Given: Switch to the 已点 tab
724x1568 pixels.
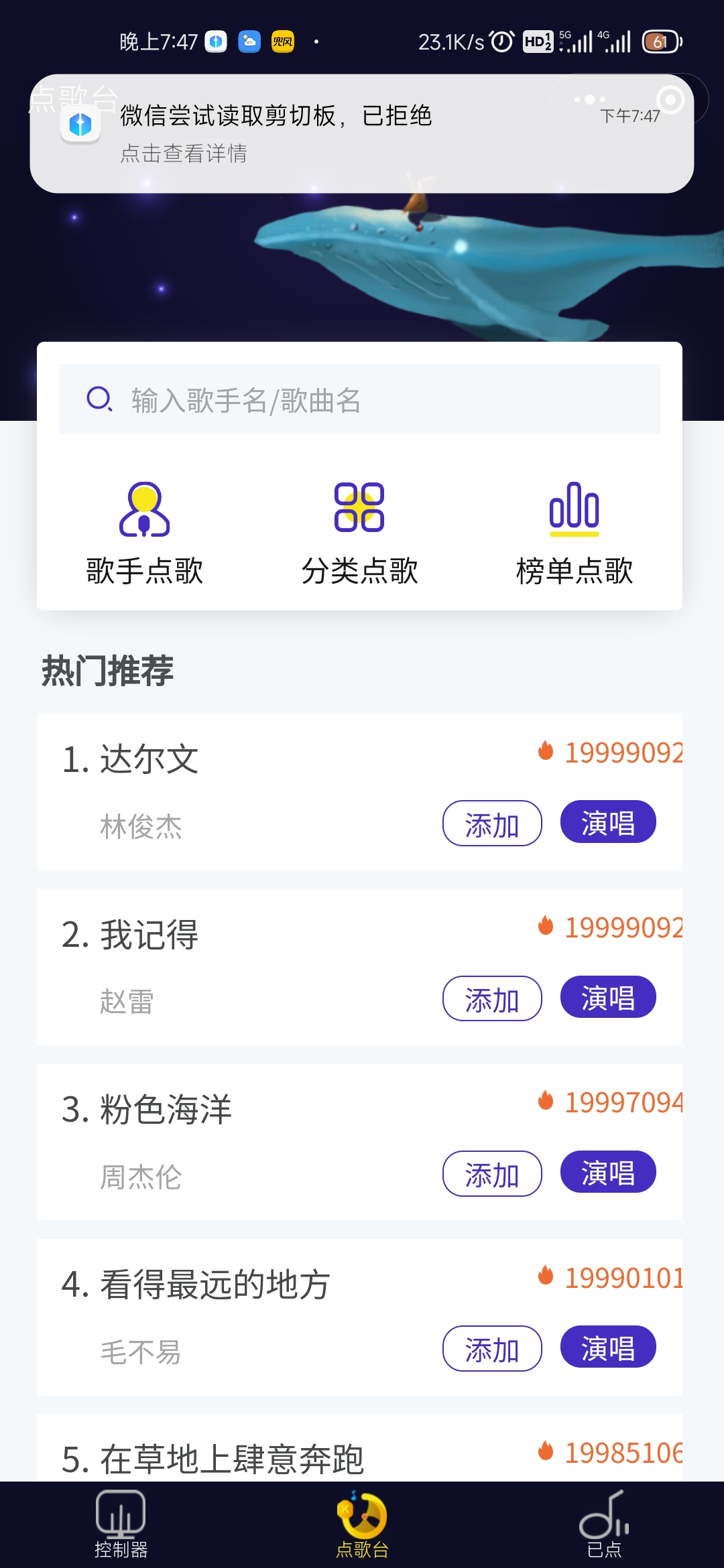Looking at the screenshot, I should point(604,1524).
